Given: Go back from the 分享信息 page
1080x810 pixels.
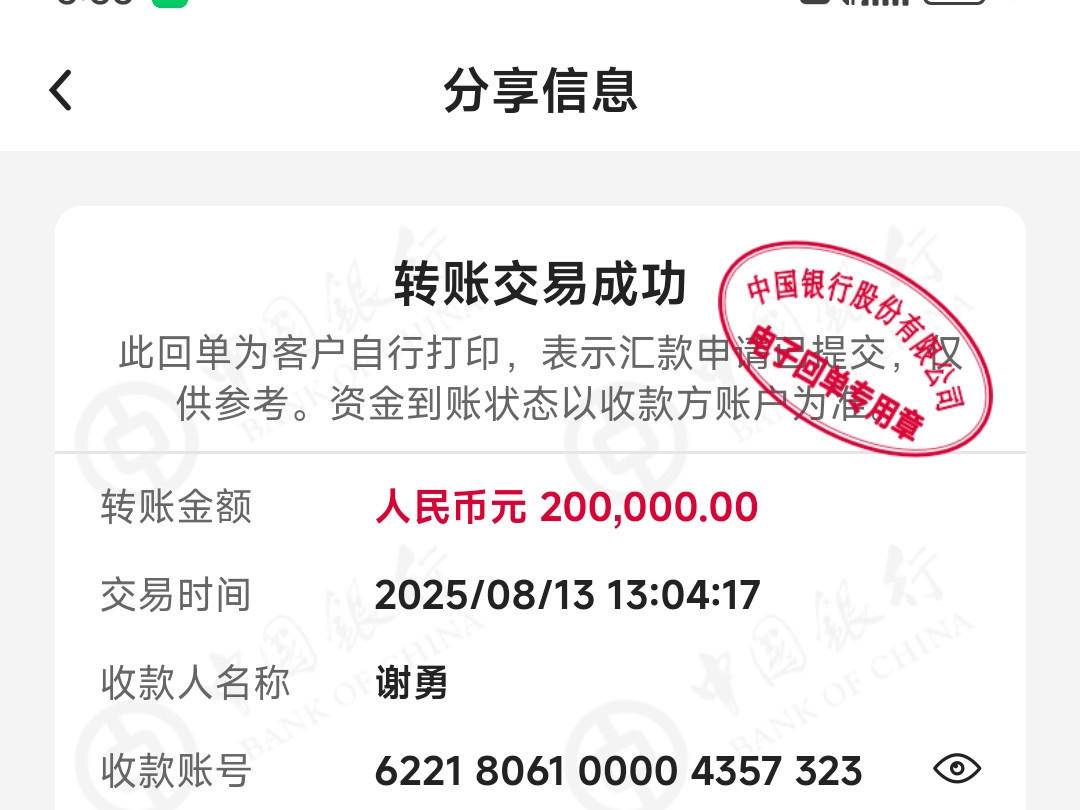Looking at the screenshot, I should click(61, 90).
